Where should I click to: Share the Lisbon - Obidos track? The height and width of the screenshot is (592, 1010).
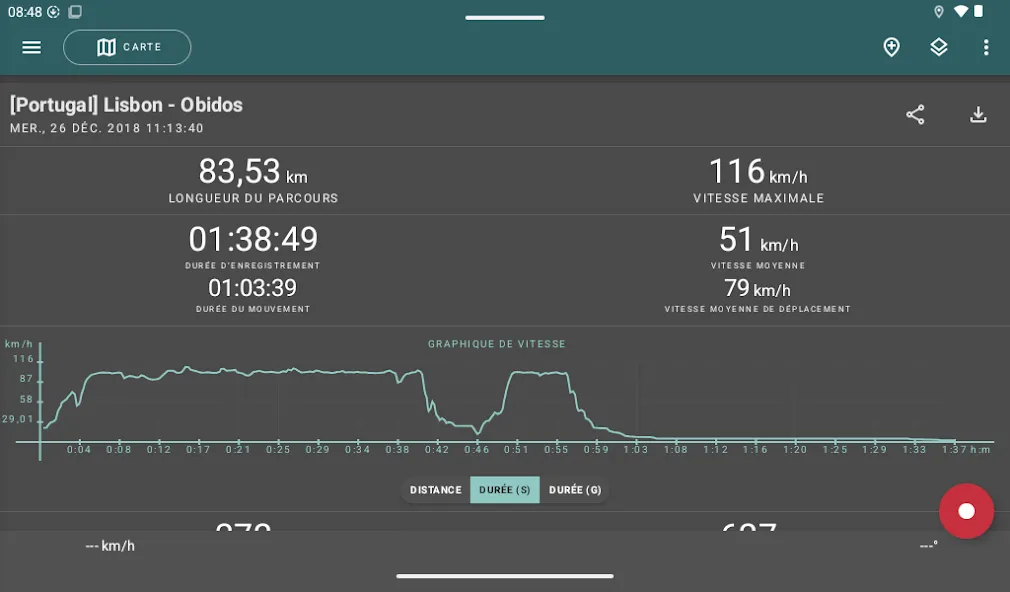pos(915,115)
